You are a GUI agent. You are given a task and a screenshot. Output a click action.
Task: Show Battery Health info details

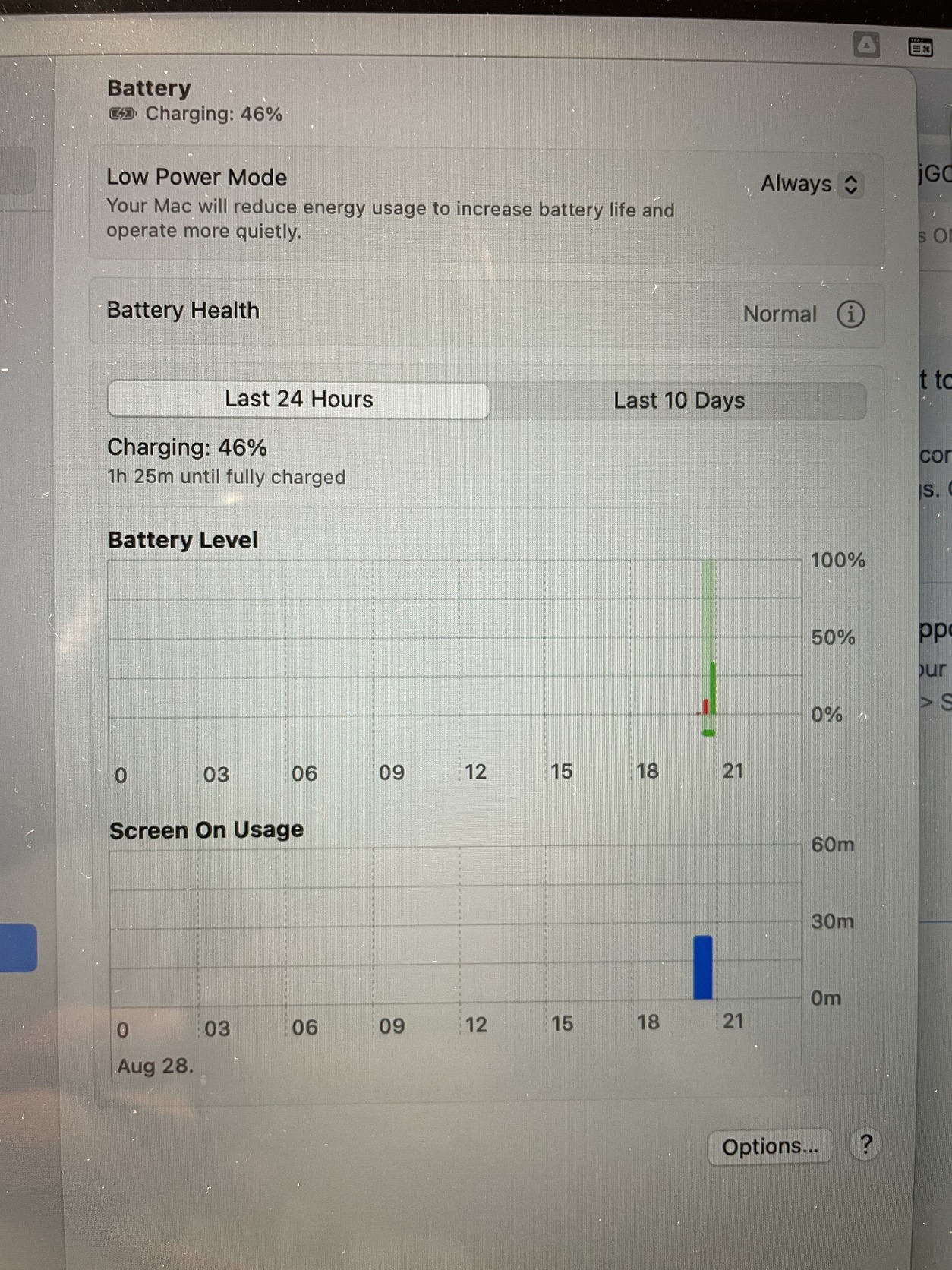(850, 314)
